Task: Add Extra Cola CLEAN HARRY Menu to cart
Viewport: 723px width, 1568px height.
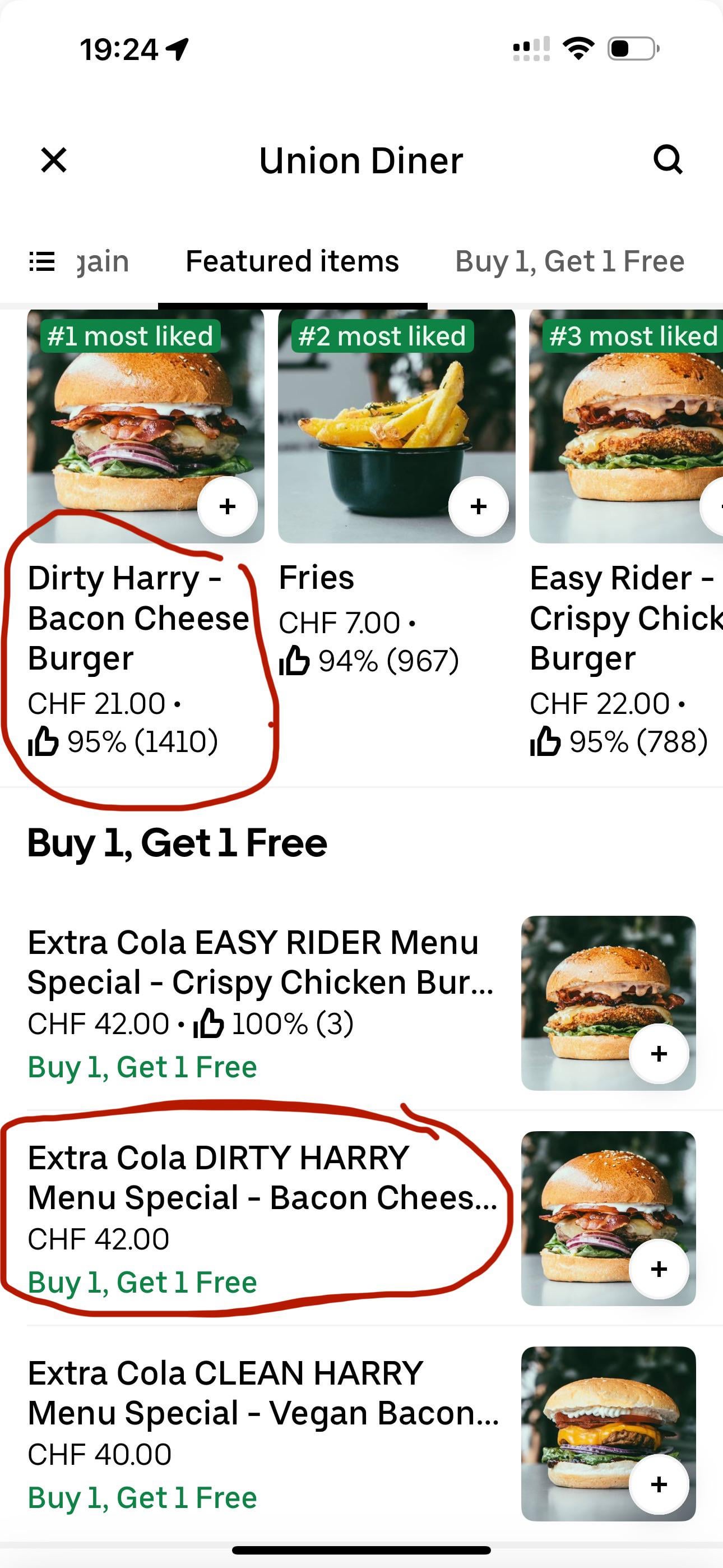Action: (659, 1484)
